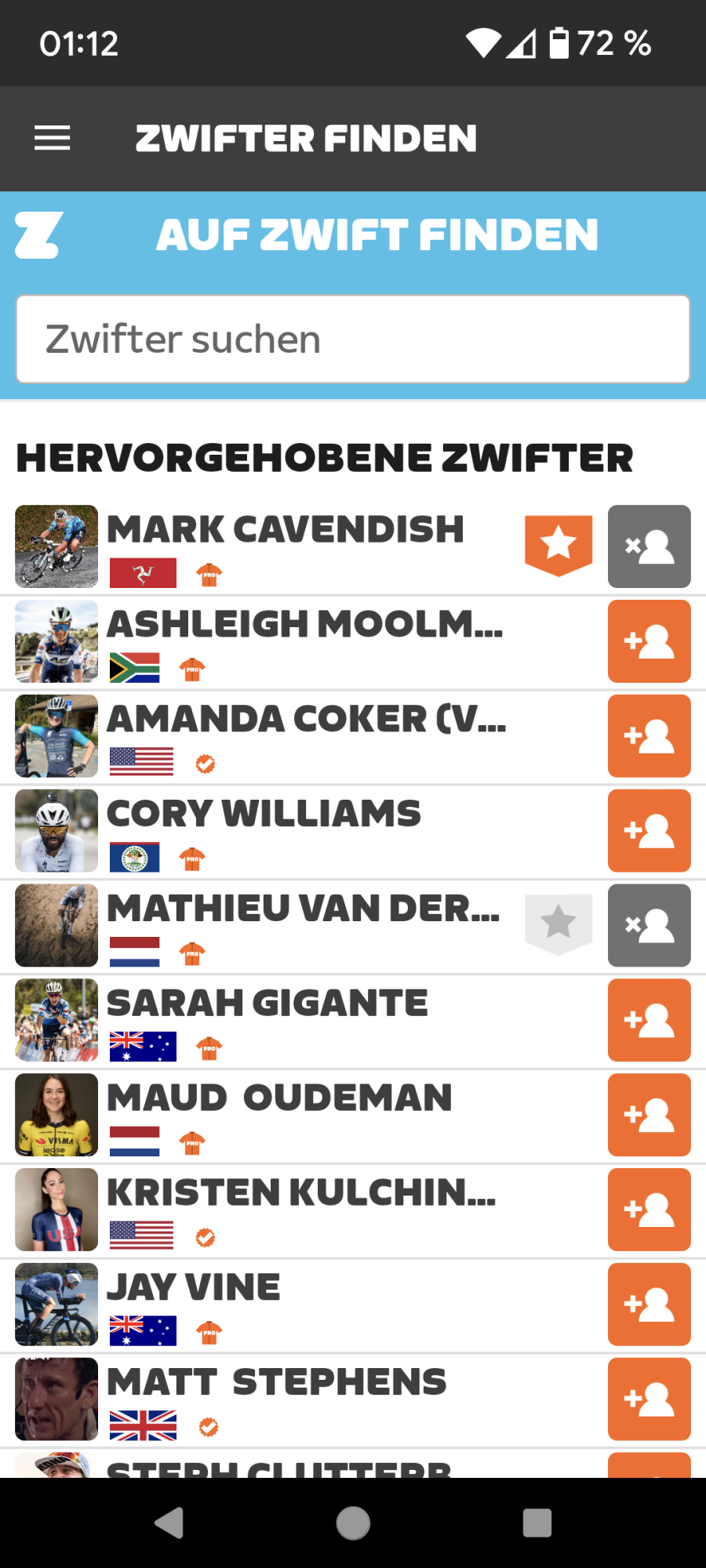The width and height of the screenshot is (706, 1568).
Task: Open the hamburger navigation menu
Action: tap(52, 138)
